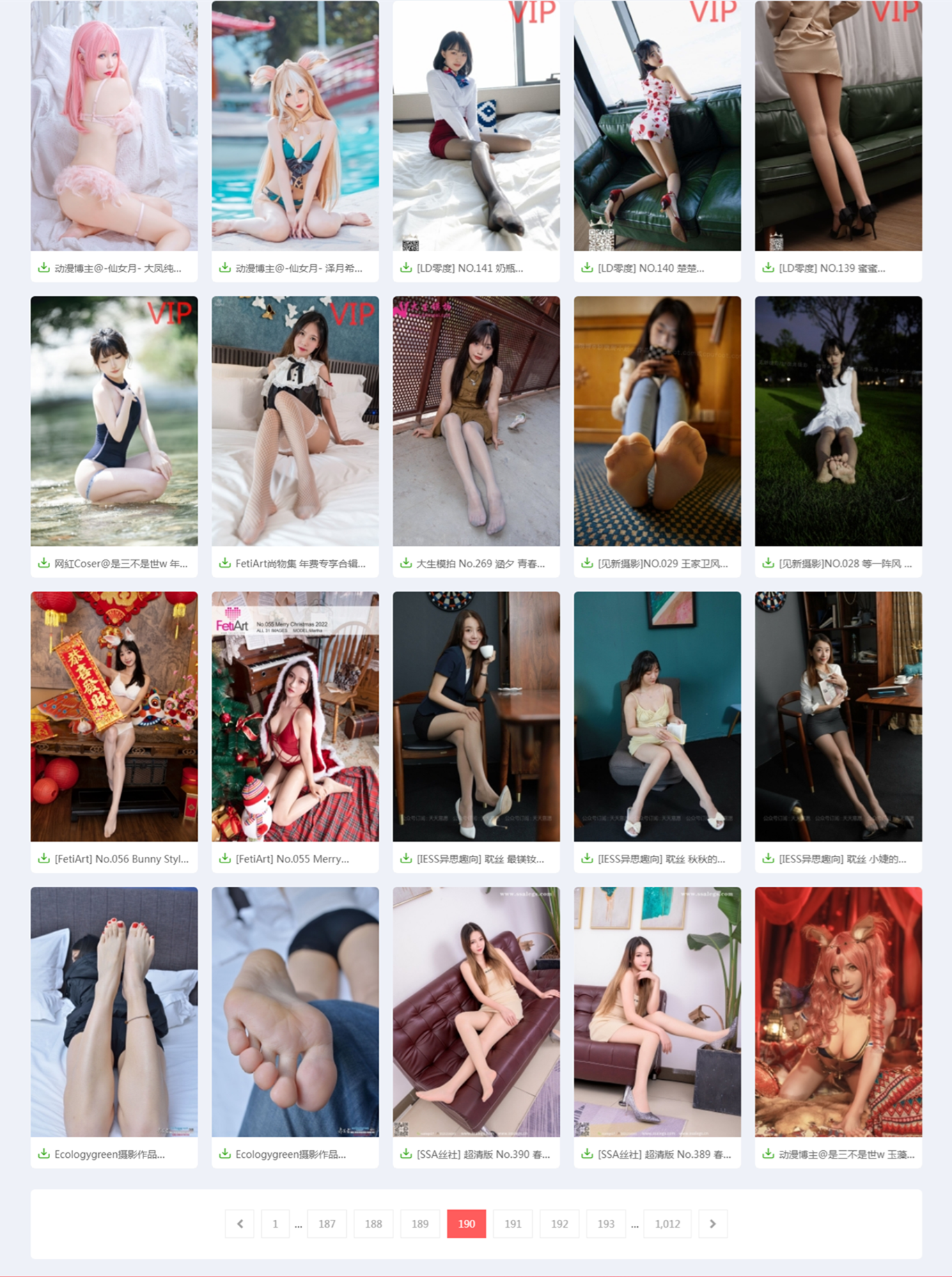
Task: Go back with previous page arrow
Action: tap(240, 1223)
